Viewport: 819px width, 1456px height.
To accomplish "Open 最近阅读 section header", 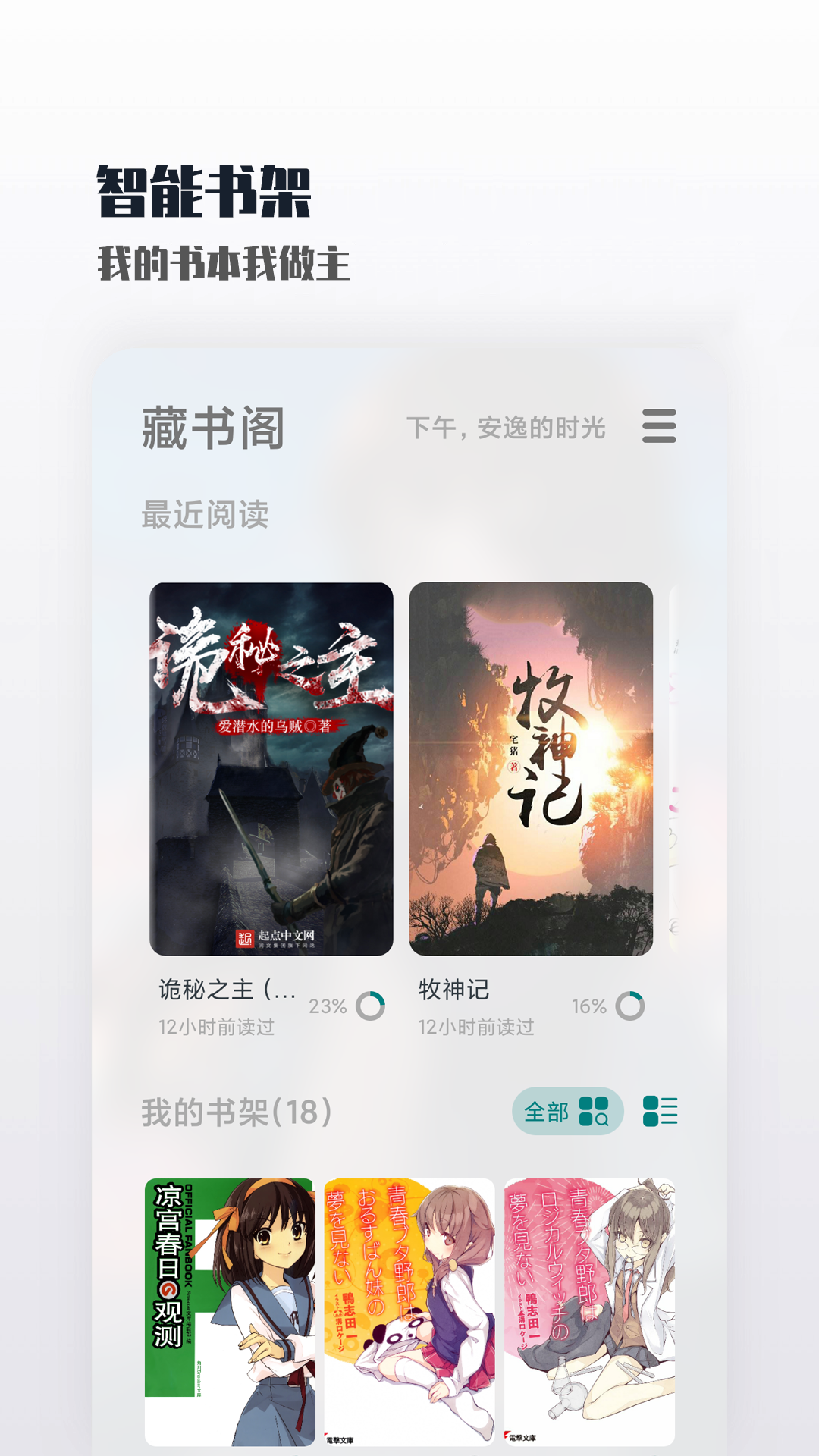I will point(206,515).
